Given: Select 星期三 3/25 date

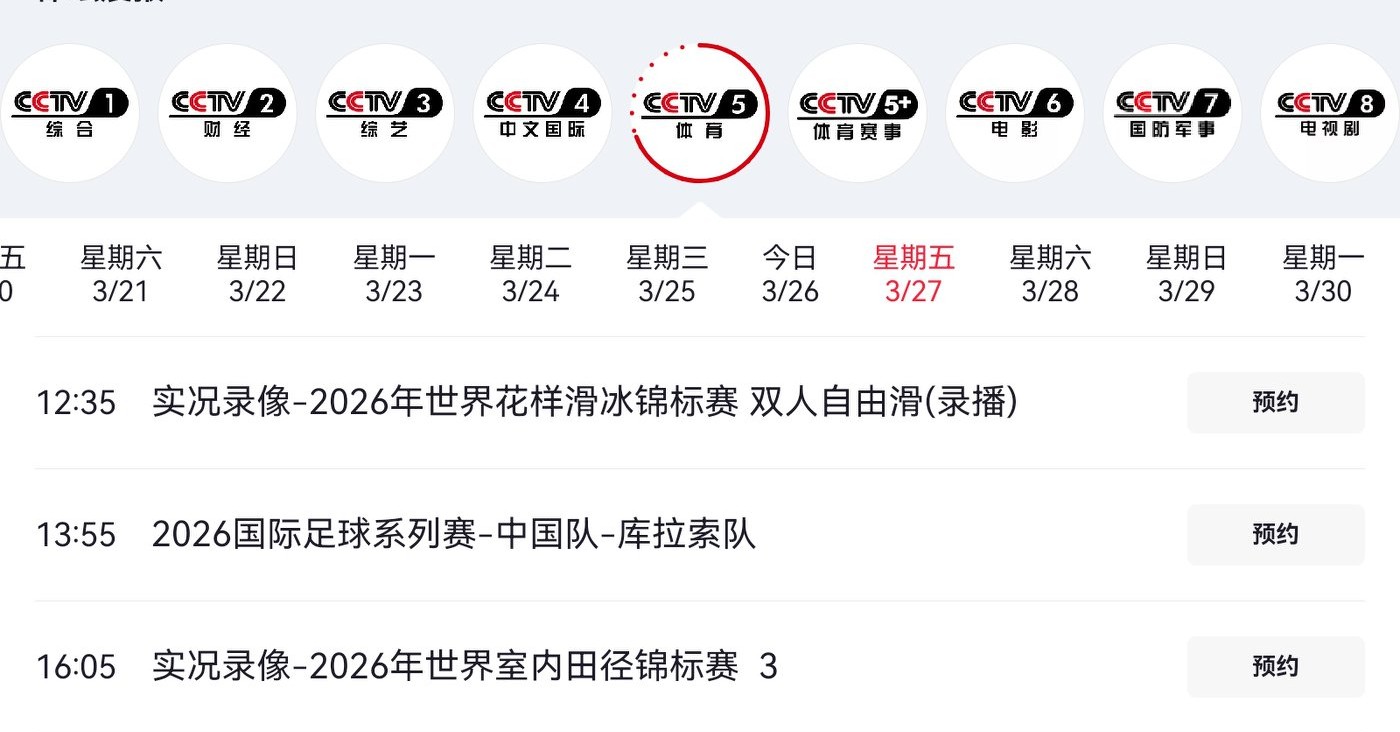Looking at the screenshot, I should [667, 275].
